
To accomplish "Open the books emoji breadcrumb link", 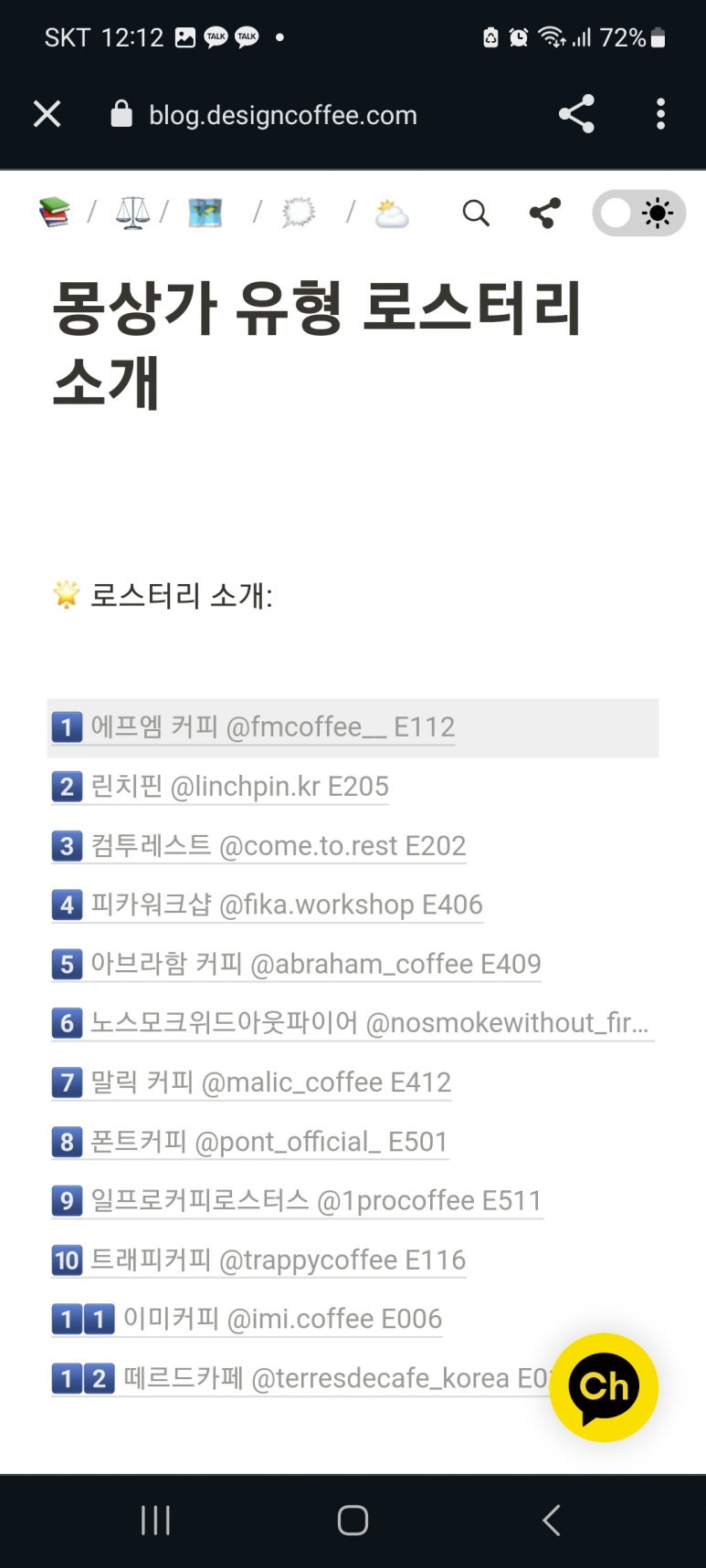I will tap(55, 214).
